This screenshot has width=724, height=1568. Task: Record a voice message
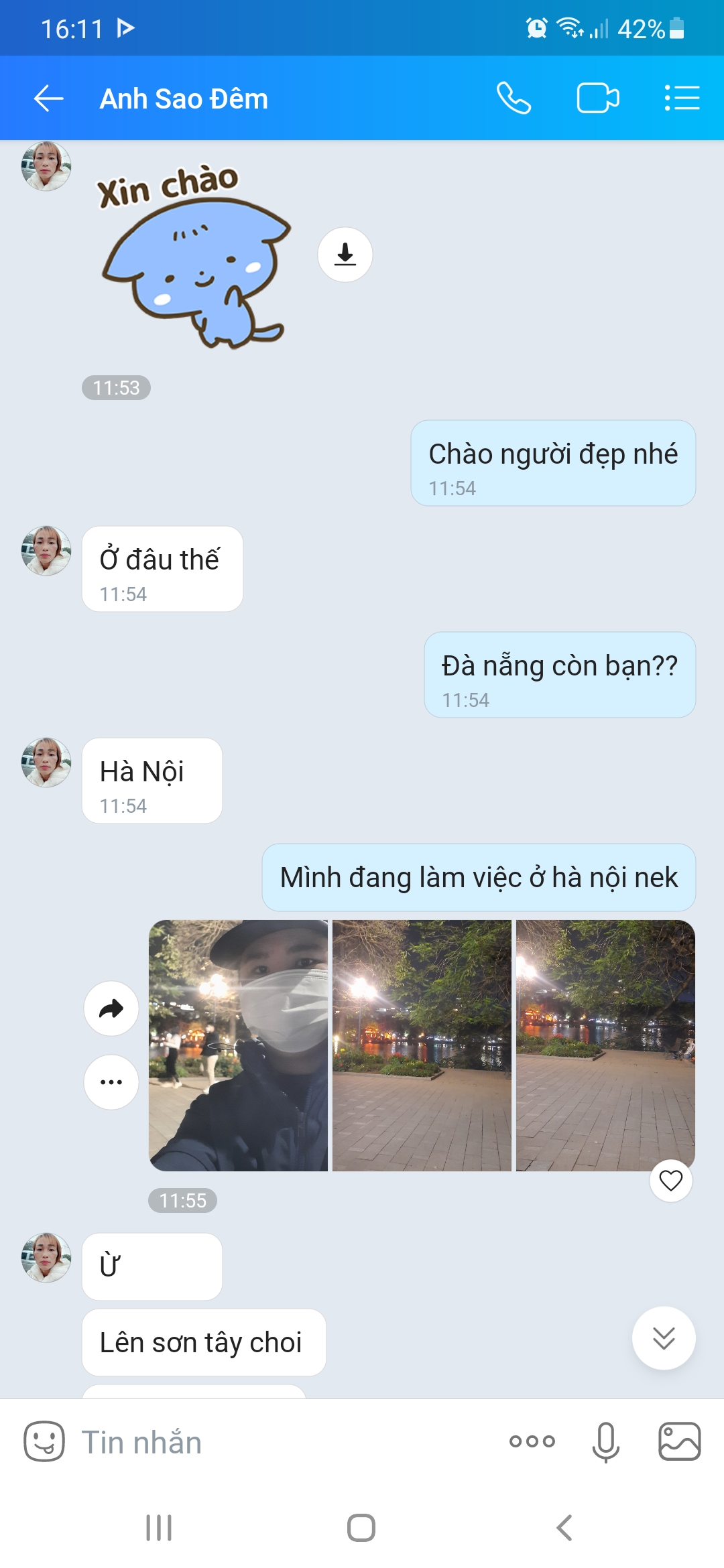tap(605, 1441)
